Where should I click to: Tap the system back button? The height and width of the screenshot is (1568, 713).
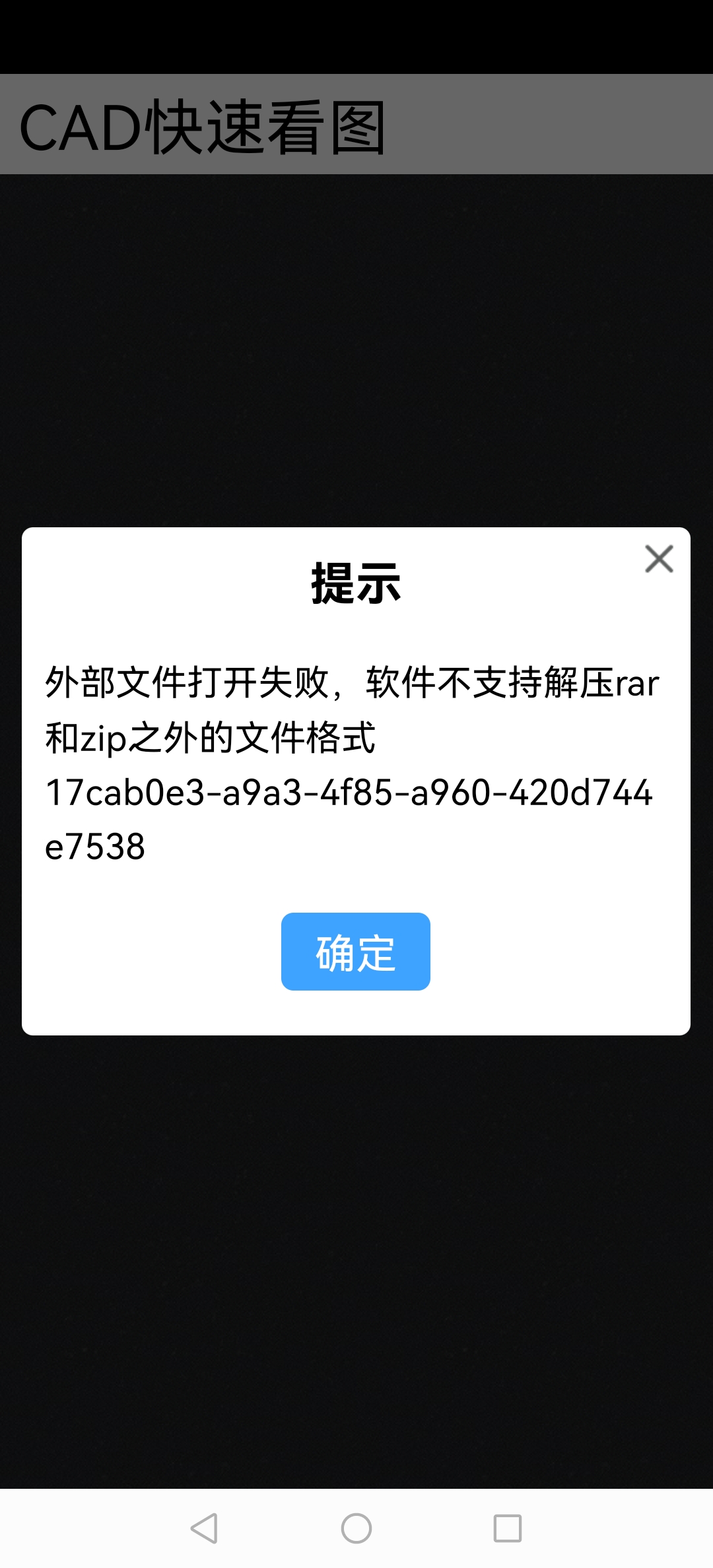point(204,1528)
